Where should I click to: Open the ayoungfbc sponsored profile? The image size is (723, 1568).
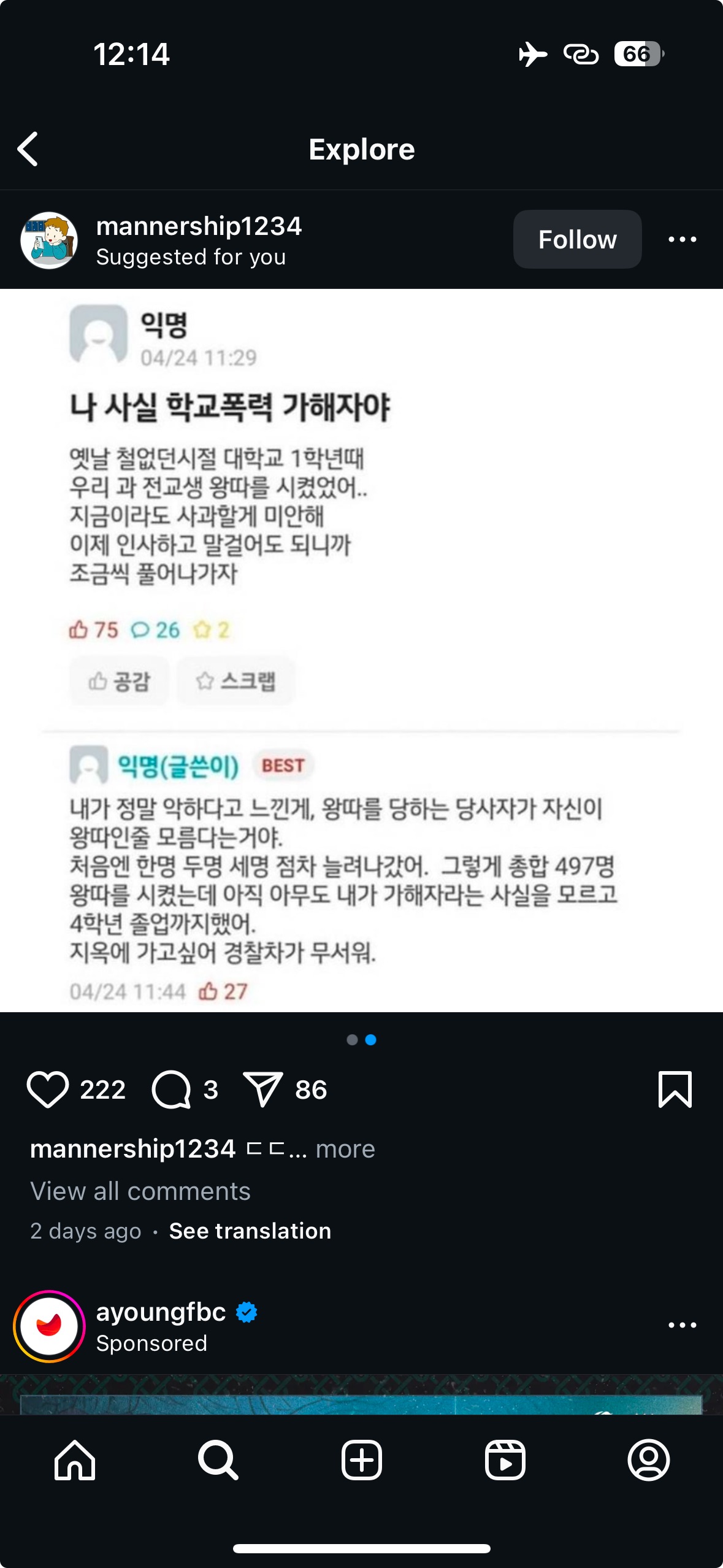tap(161, 1312)
